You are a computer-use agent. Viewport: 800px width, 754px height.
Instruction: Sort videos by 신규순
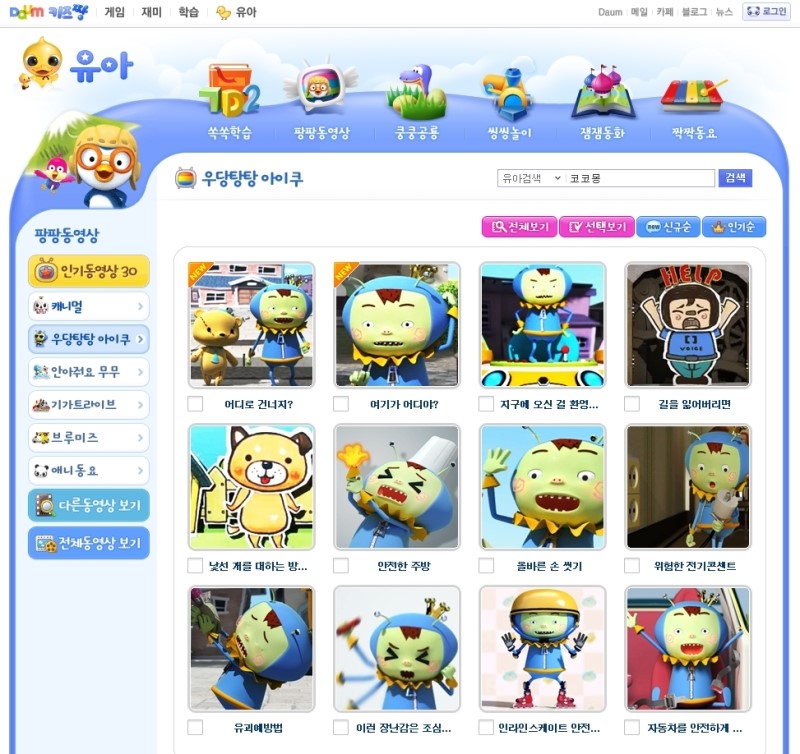click(x=668, y=227)
